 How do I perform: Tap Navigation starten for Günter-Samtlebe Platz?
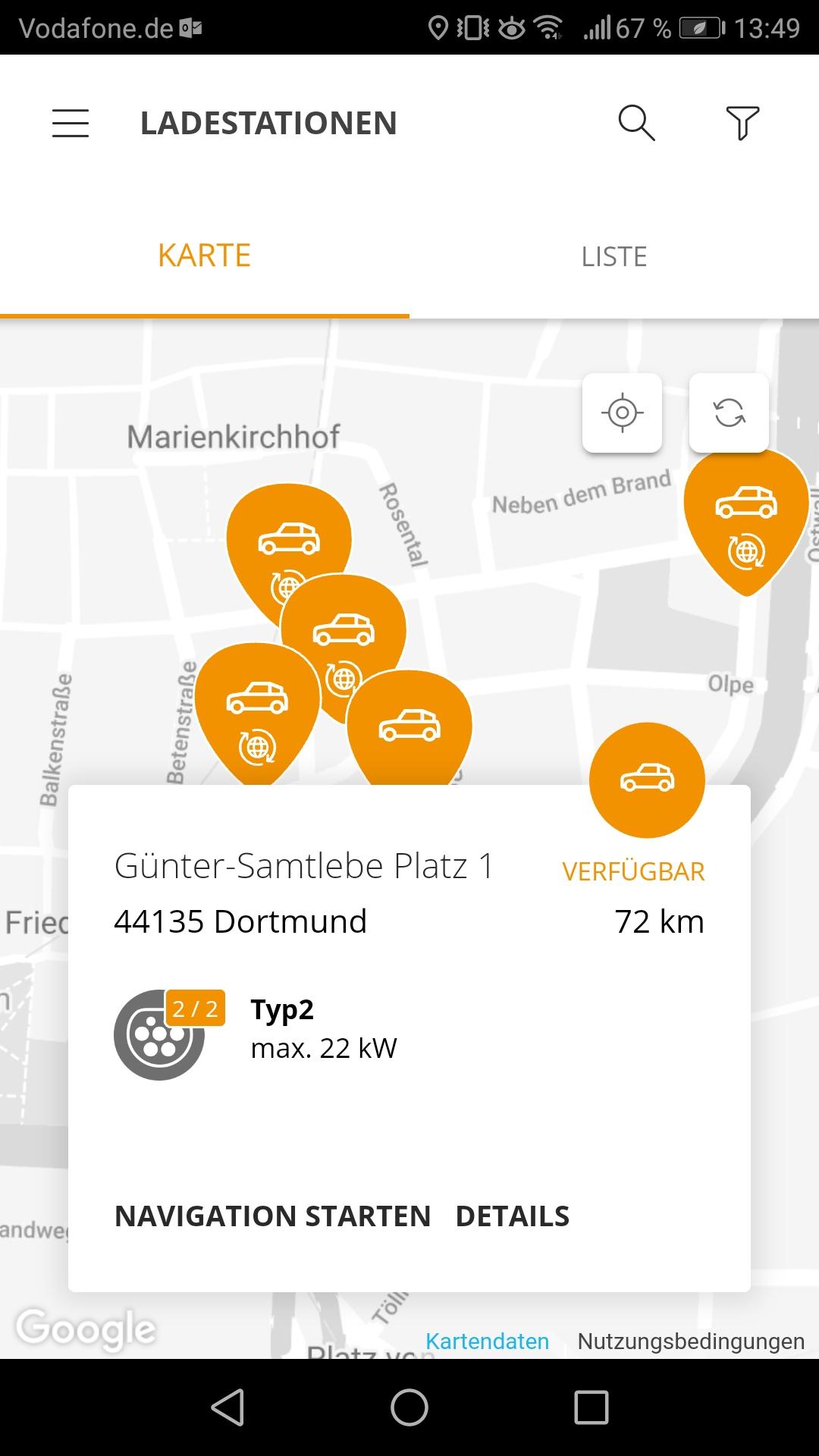pos(272,1216)
